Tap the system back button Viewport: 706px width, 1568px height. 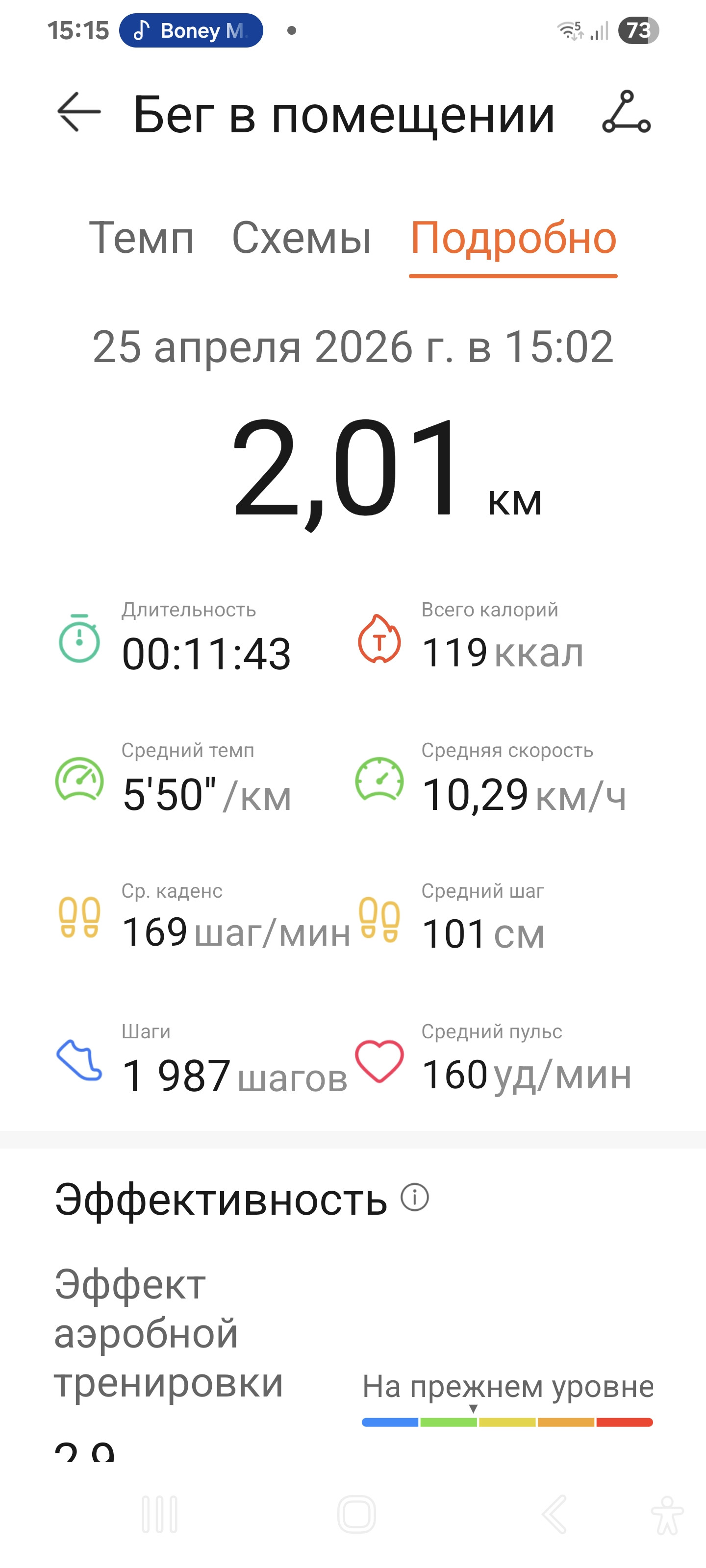coord(555,1514)
